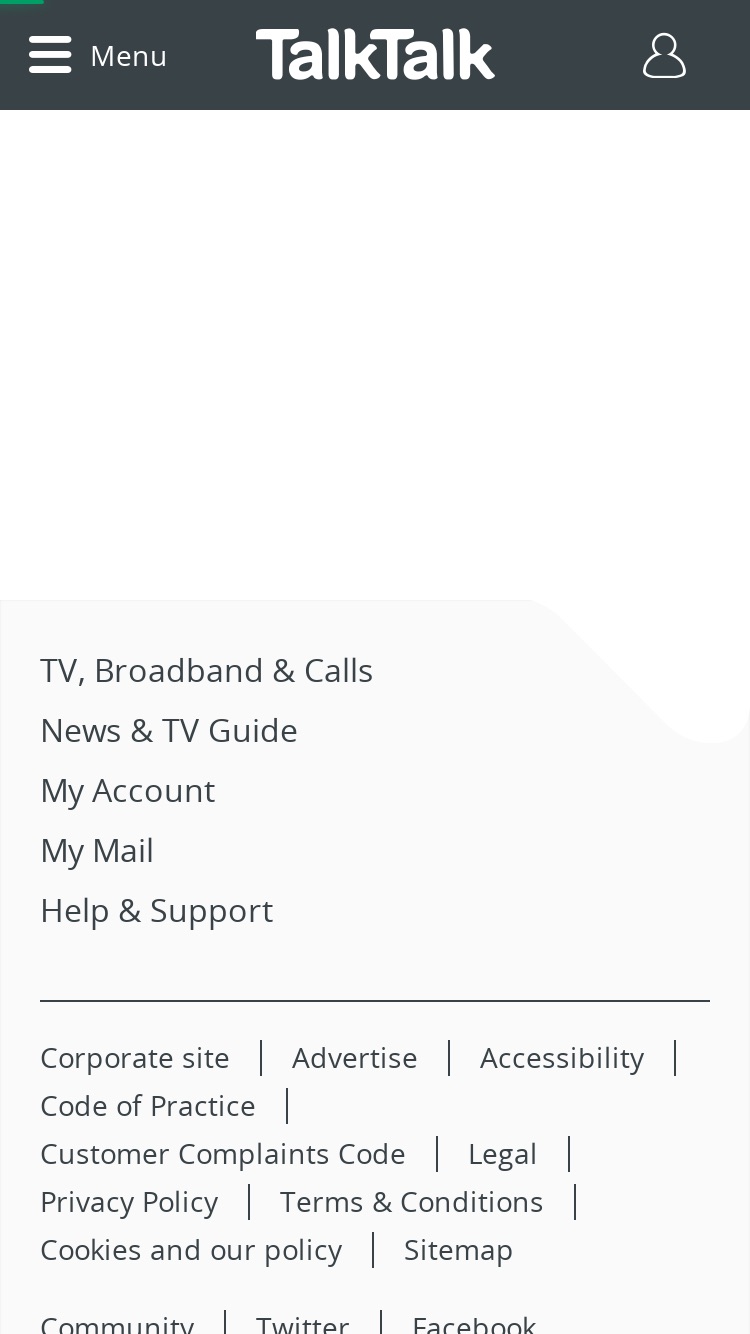This screenshot has height=1334, width=750.
Task: Open Terms & Conditions
Action: 412,1201
